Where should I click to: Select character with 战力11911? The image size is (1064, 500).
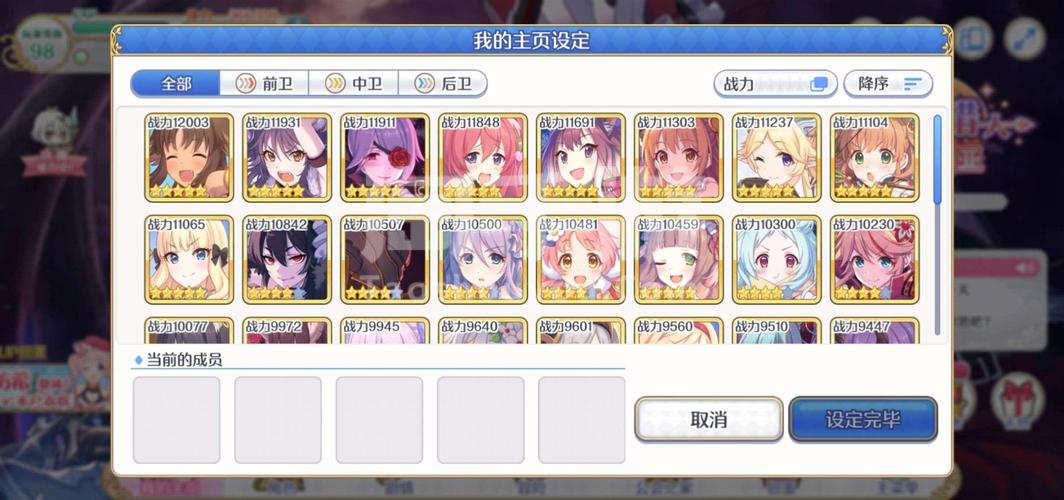coord(385,158)
